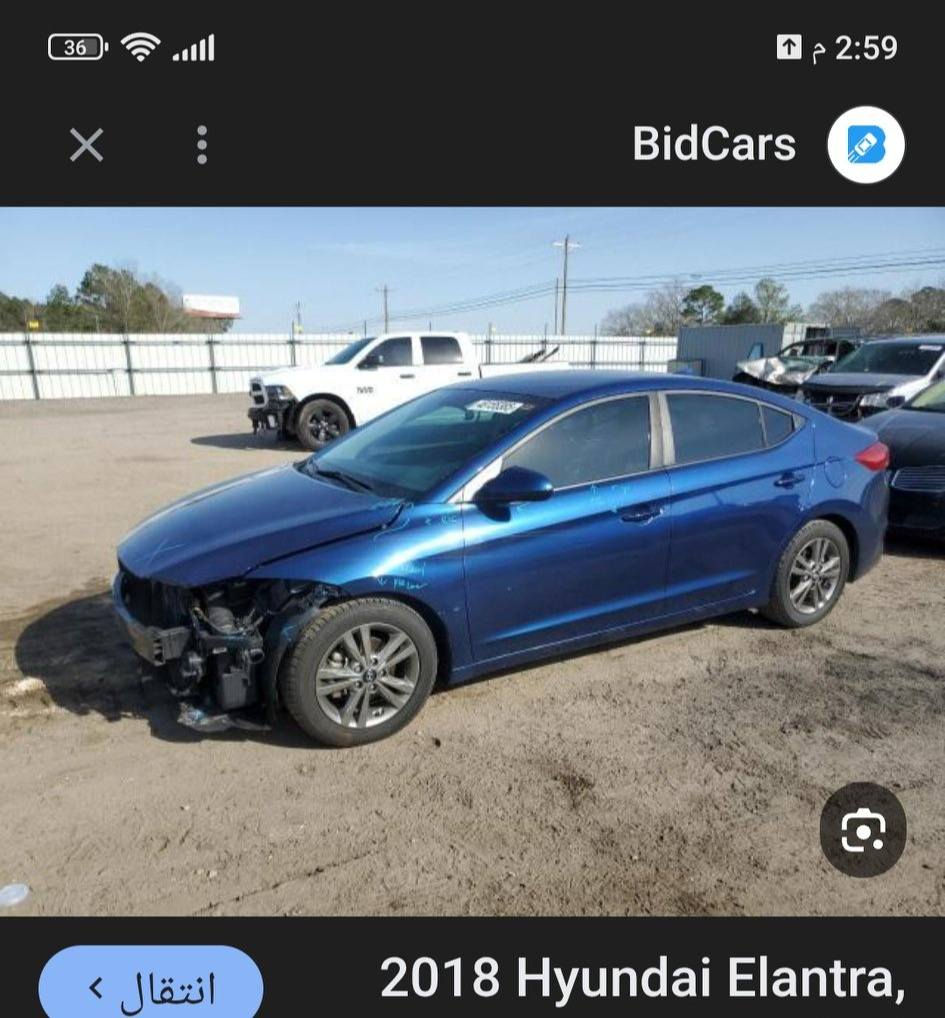Search this car photo with Lens
Viewport: 945px width, 1018px height.
coord(862,830)
